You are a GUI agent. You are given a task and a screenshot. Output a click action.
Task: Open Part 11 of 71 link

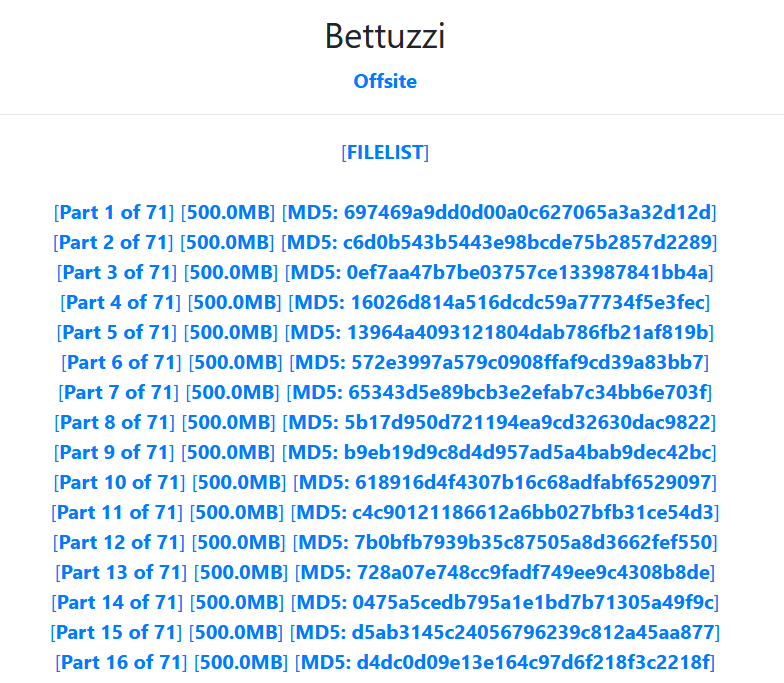117,512
